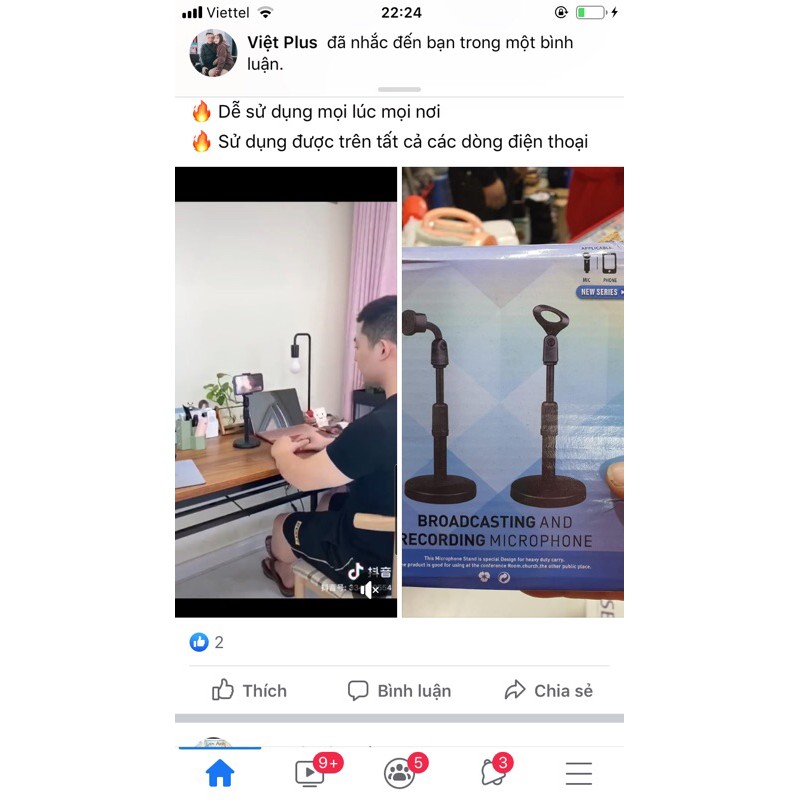
Task: Switch to the Watch videos tab
Action: coord(310,773)
